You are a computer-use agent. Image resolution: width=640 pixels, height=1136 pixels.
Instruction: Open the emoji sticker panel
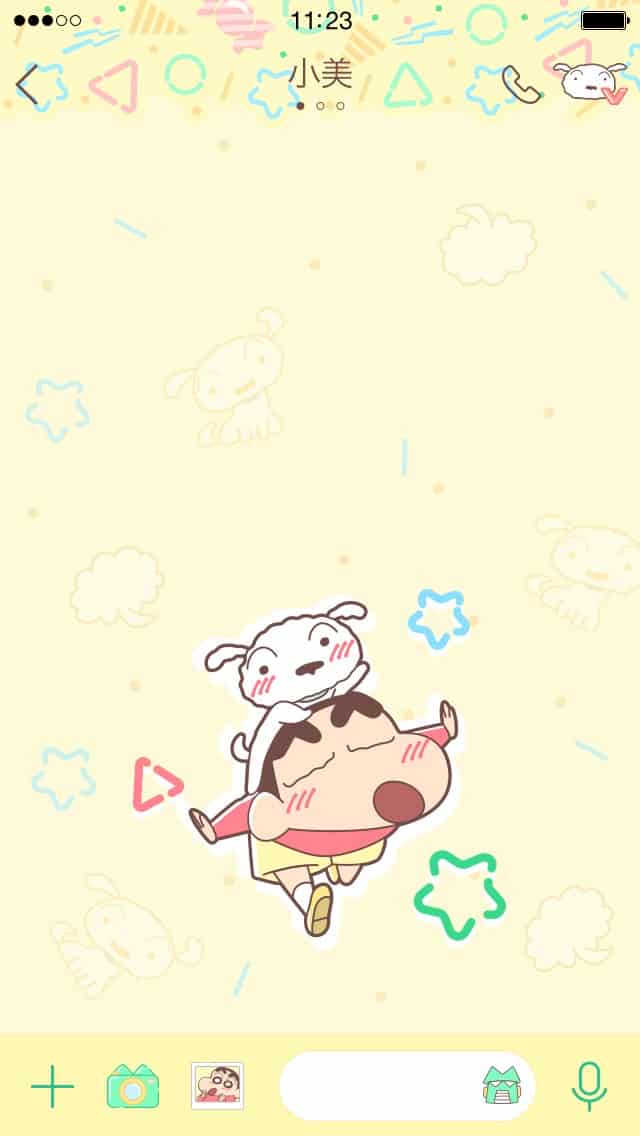tap(502, 1086)
